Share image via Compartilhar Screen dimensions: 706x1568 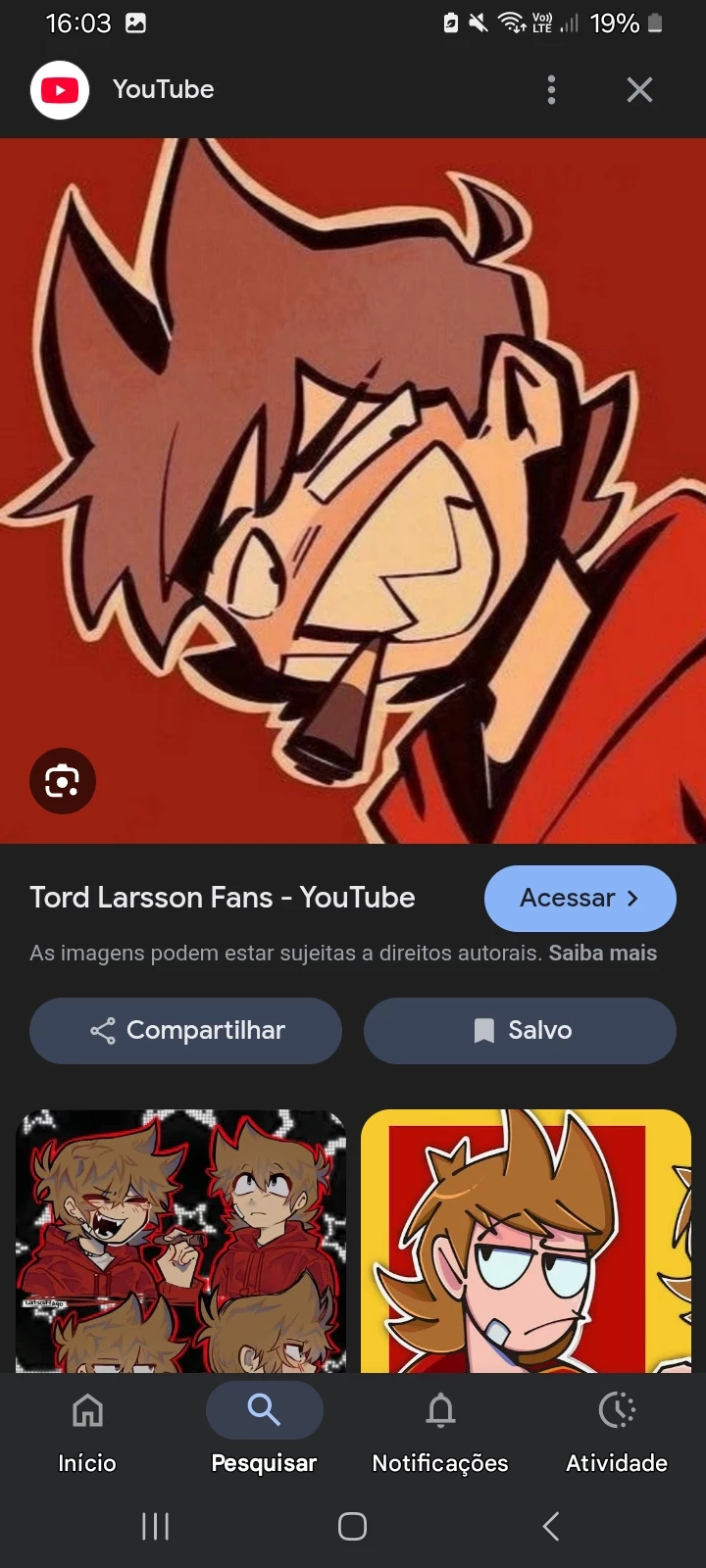(186, 1030)
